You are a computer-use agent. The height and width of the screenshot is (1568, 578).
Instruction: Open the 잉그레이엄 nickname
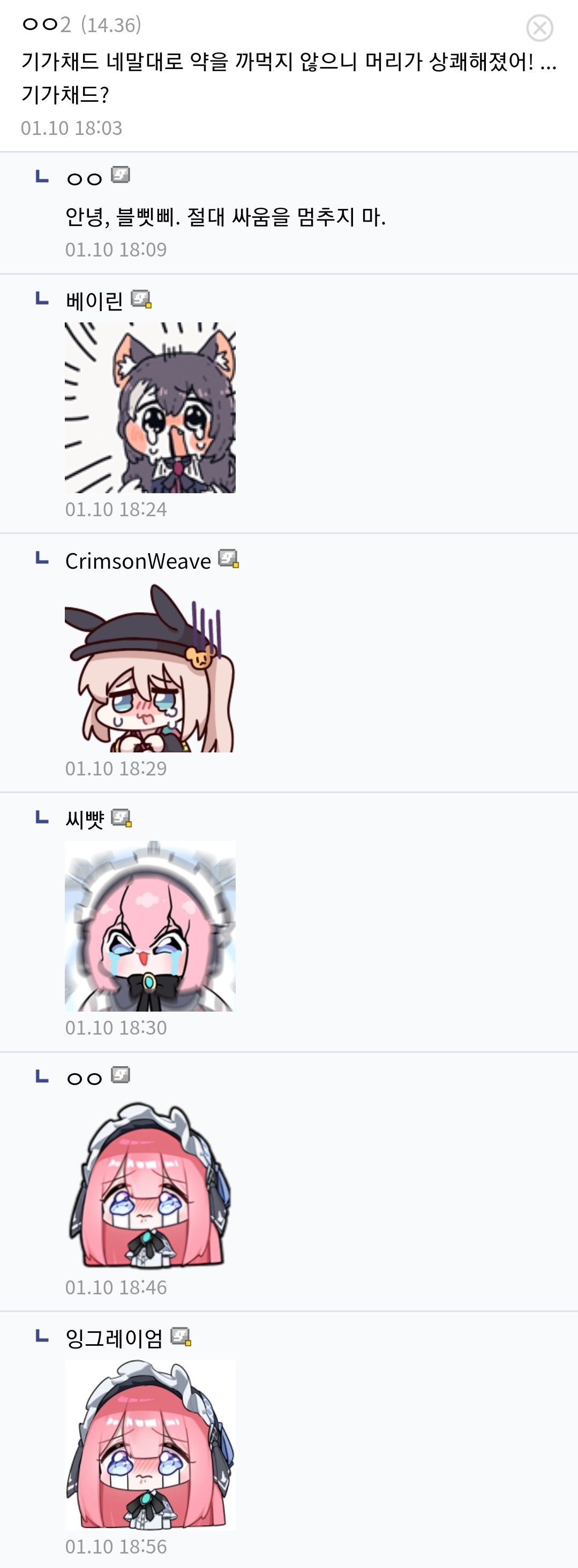[x=114, y=1338]
